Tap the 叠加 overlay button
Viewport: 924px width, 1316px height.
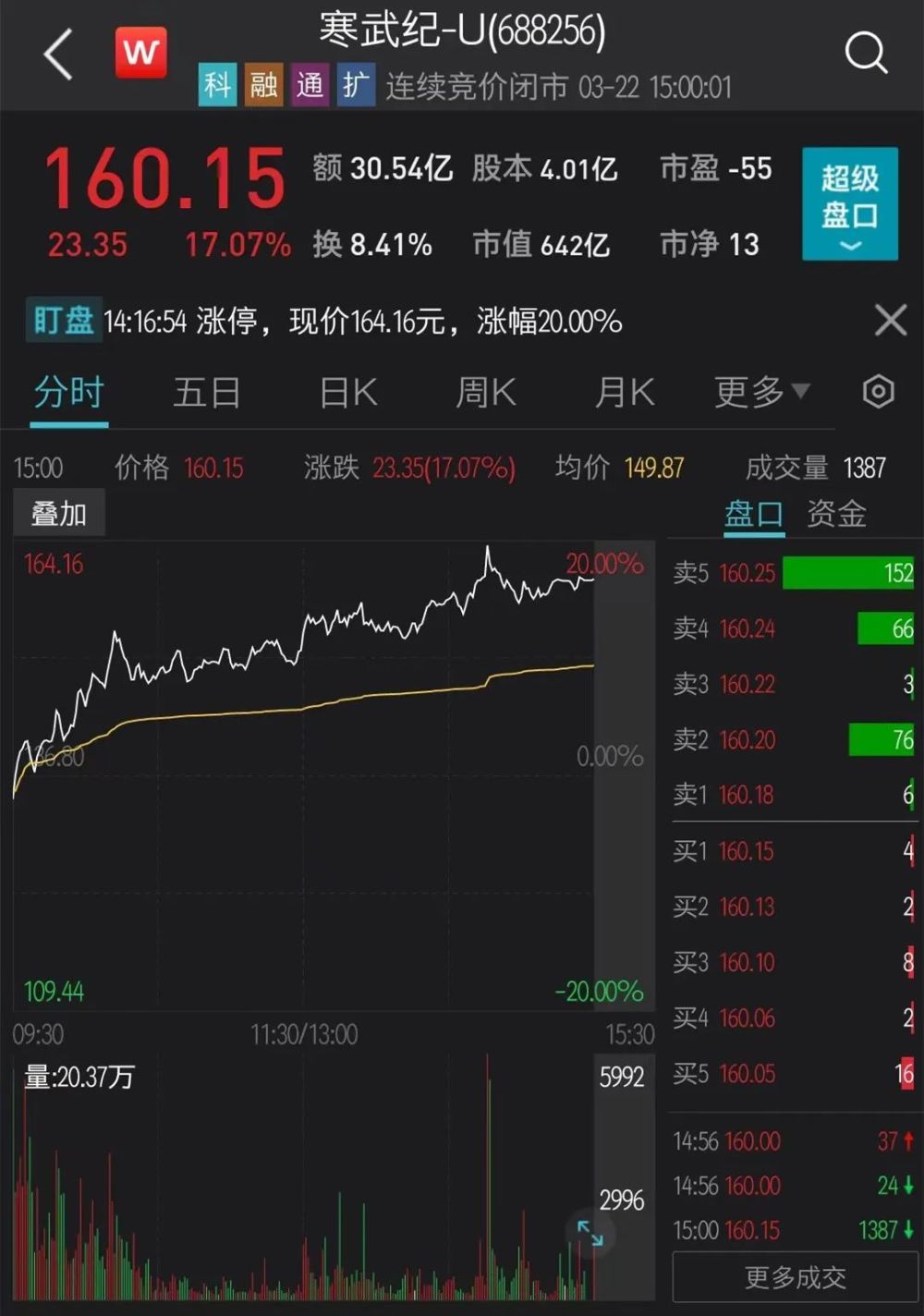(x=59, y=514)
